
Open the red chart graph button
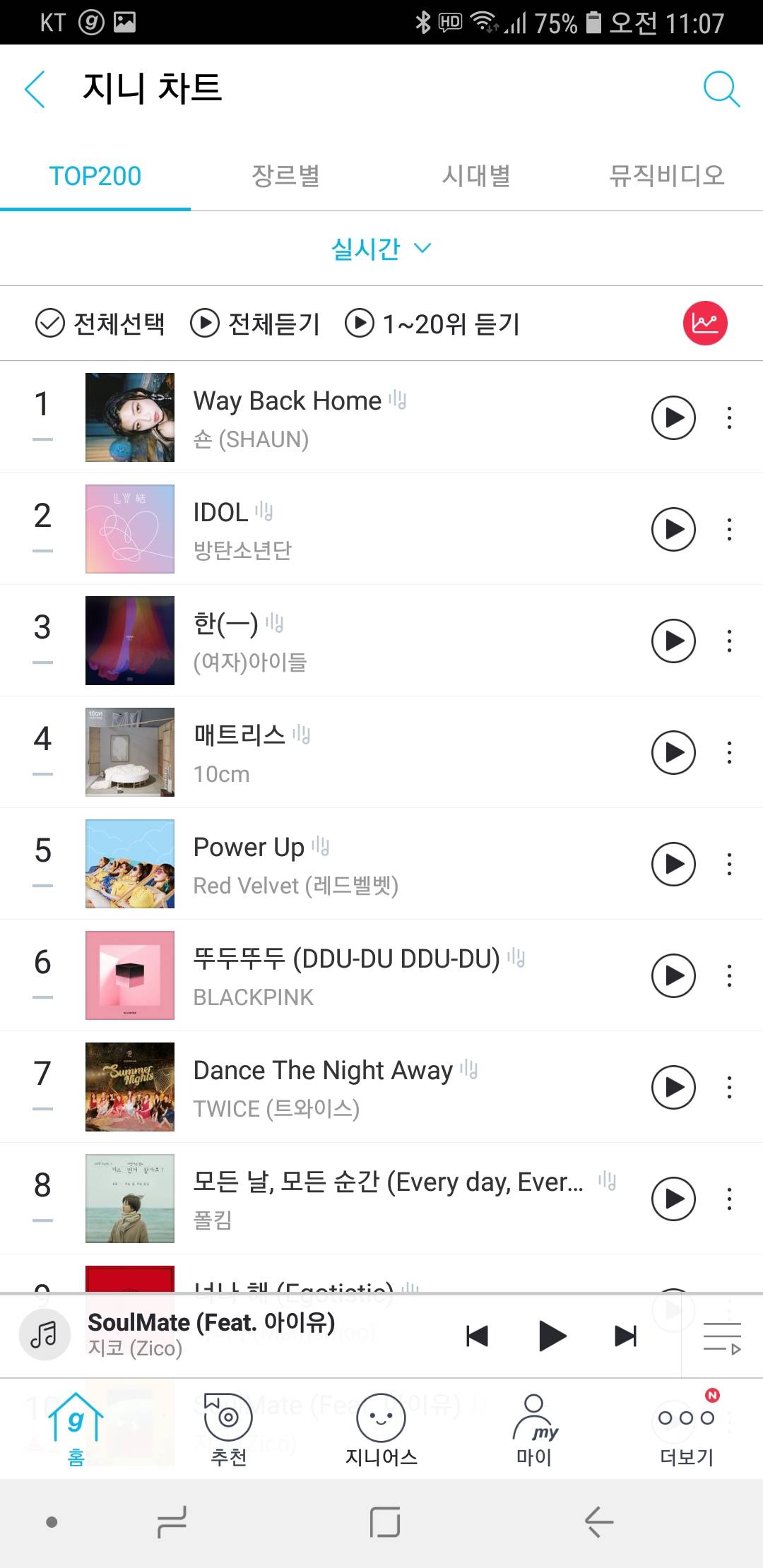(704, 323)
